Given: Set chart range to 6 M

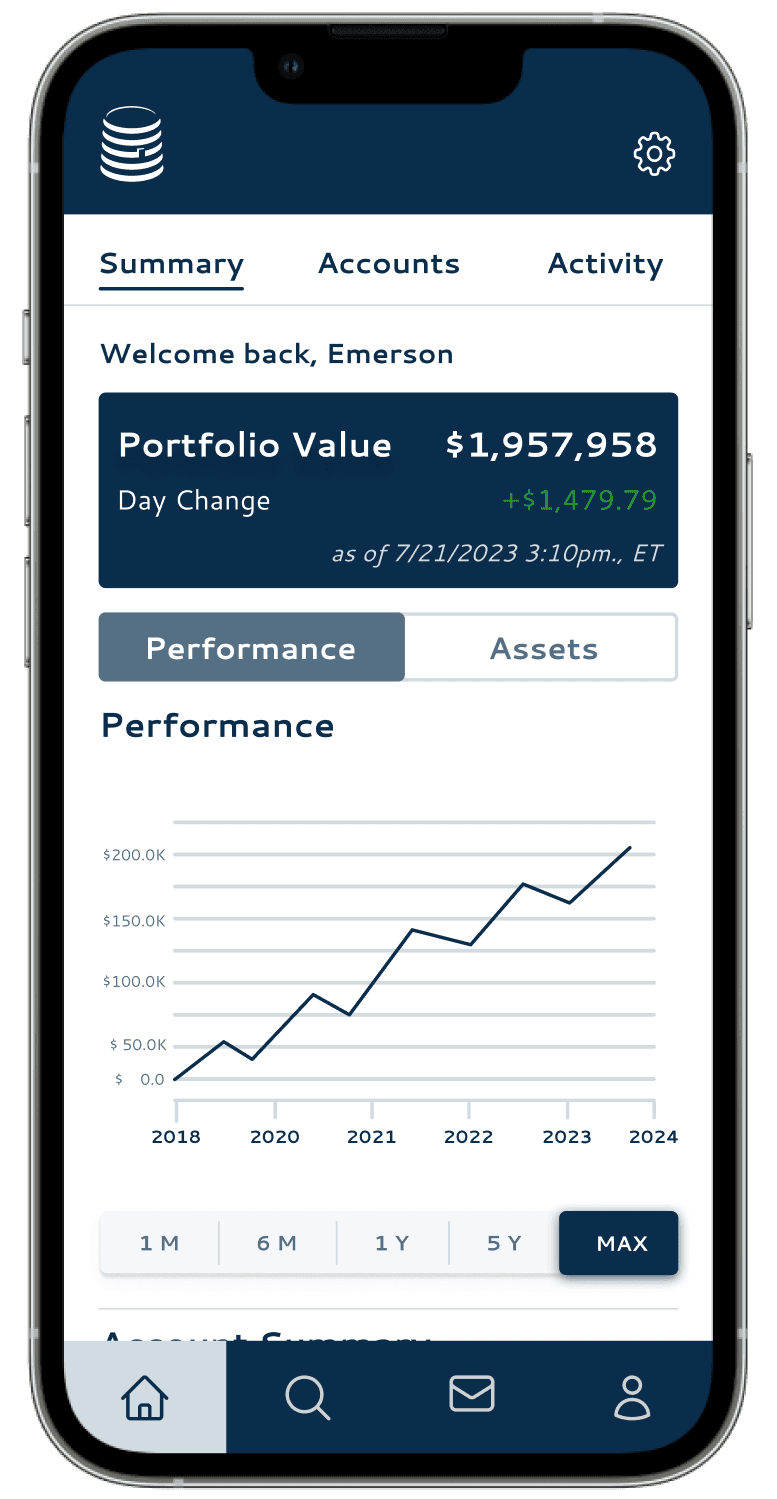Looking at the screenshot, I should pyautogui.click(x=277, y=1243).
